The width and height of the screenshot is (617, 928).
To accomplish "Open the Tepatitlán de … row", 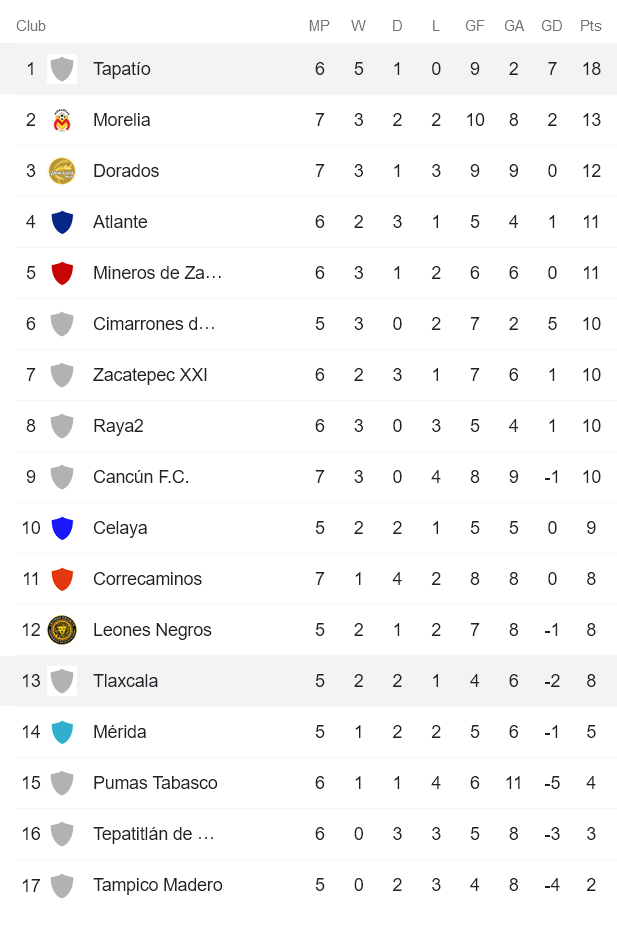I will [x=153, y=834].
